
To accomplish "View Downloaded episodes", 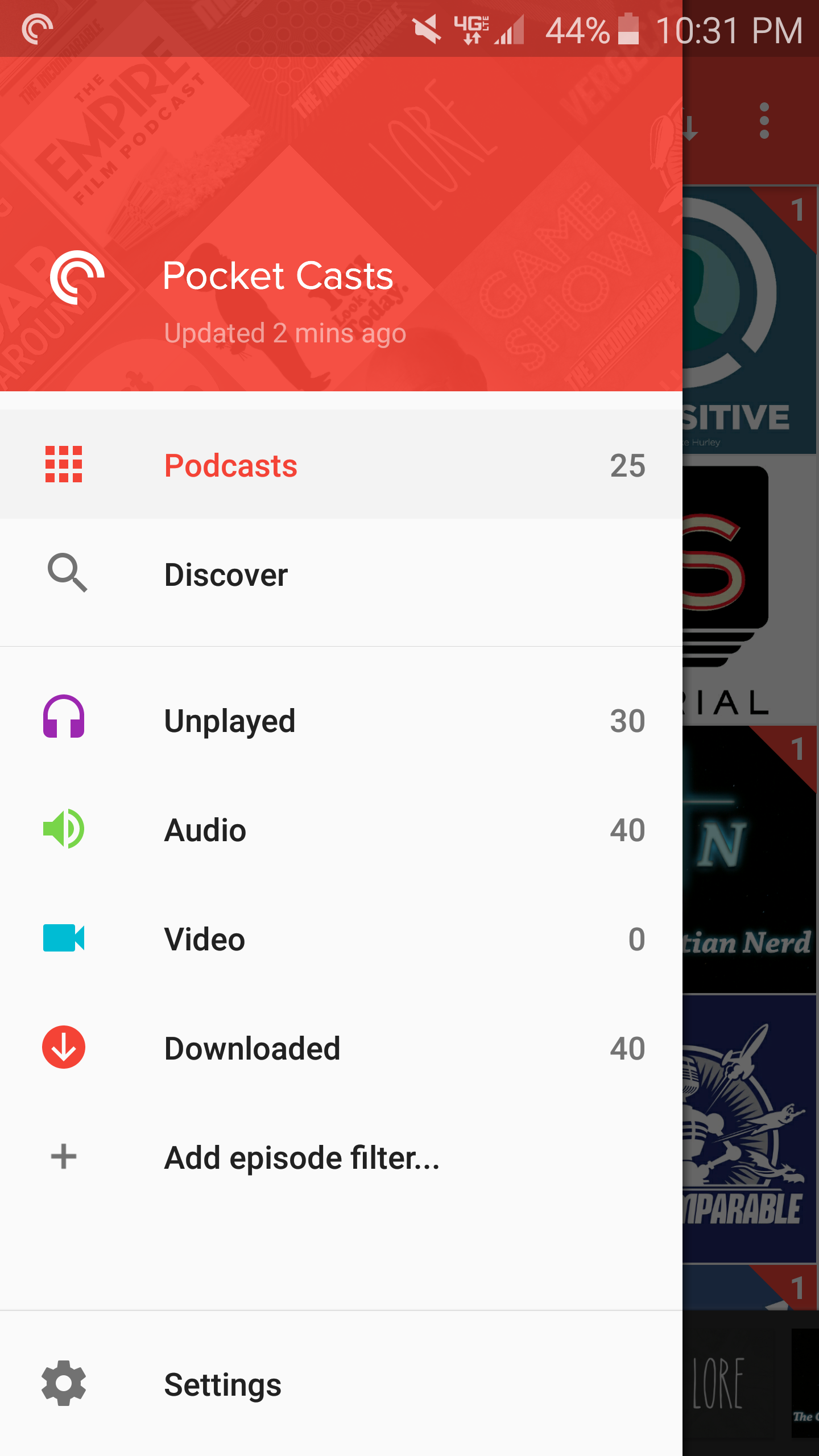I will (252, 1048).
